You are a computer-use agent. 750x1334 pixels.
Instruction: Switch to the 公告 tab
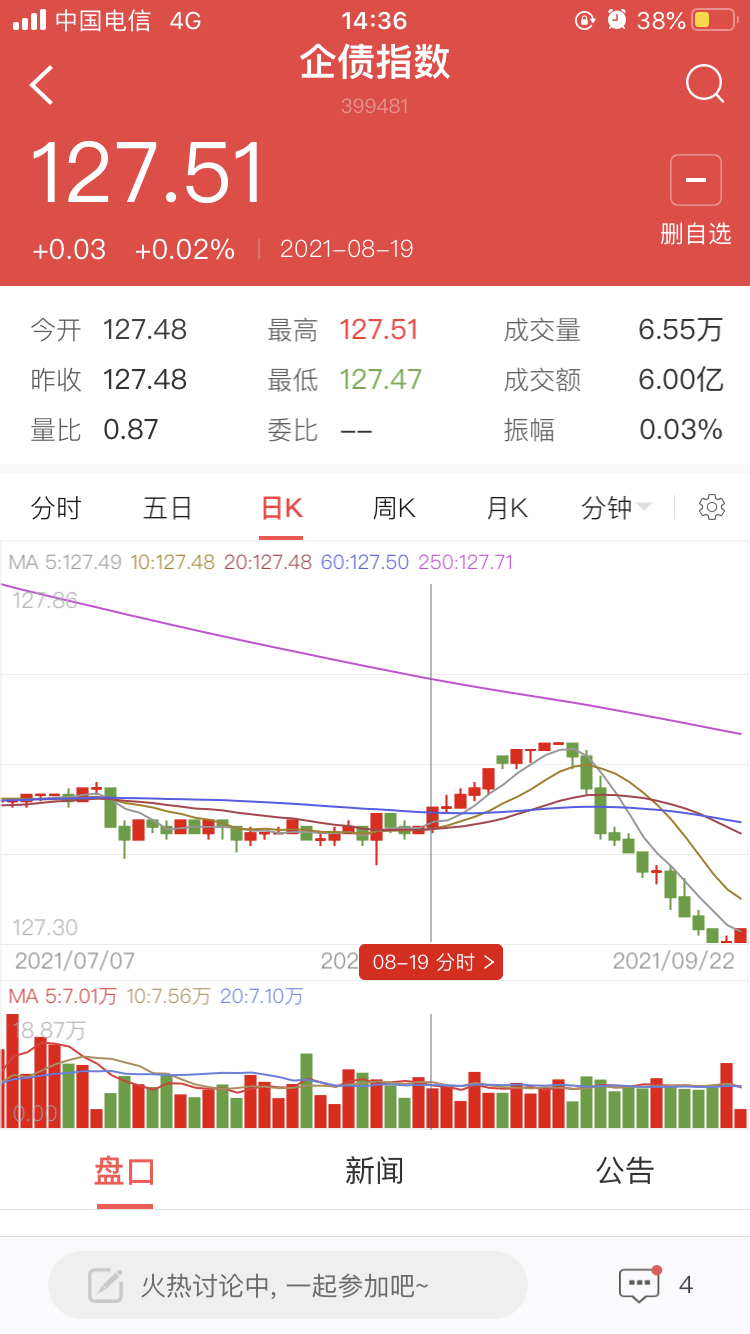pyautogui.click(x=625, y=1170)
